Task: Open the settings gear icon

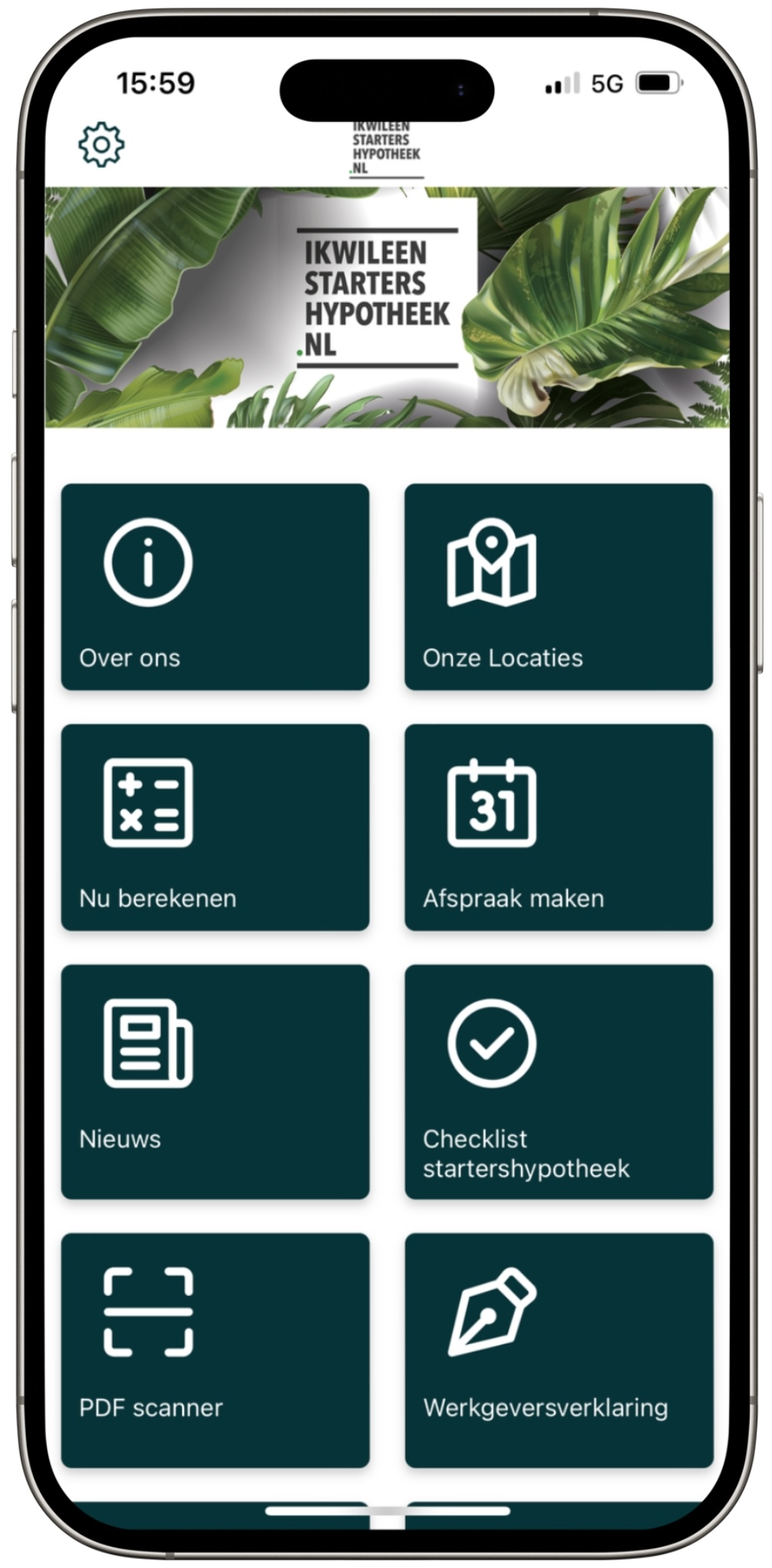Action: [x=101, y=144]
